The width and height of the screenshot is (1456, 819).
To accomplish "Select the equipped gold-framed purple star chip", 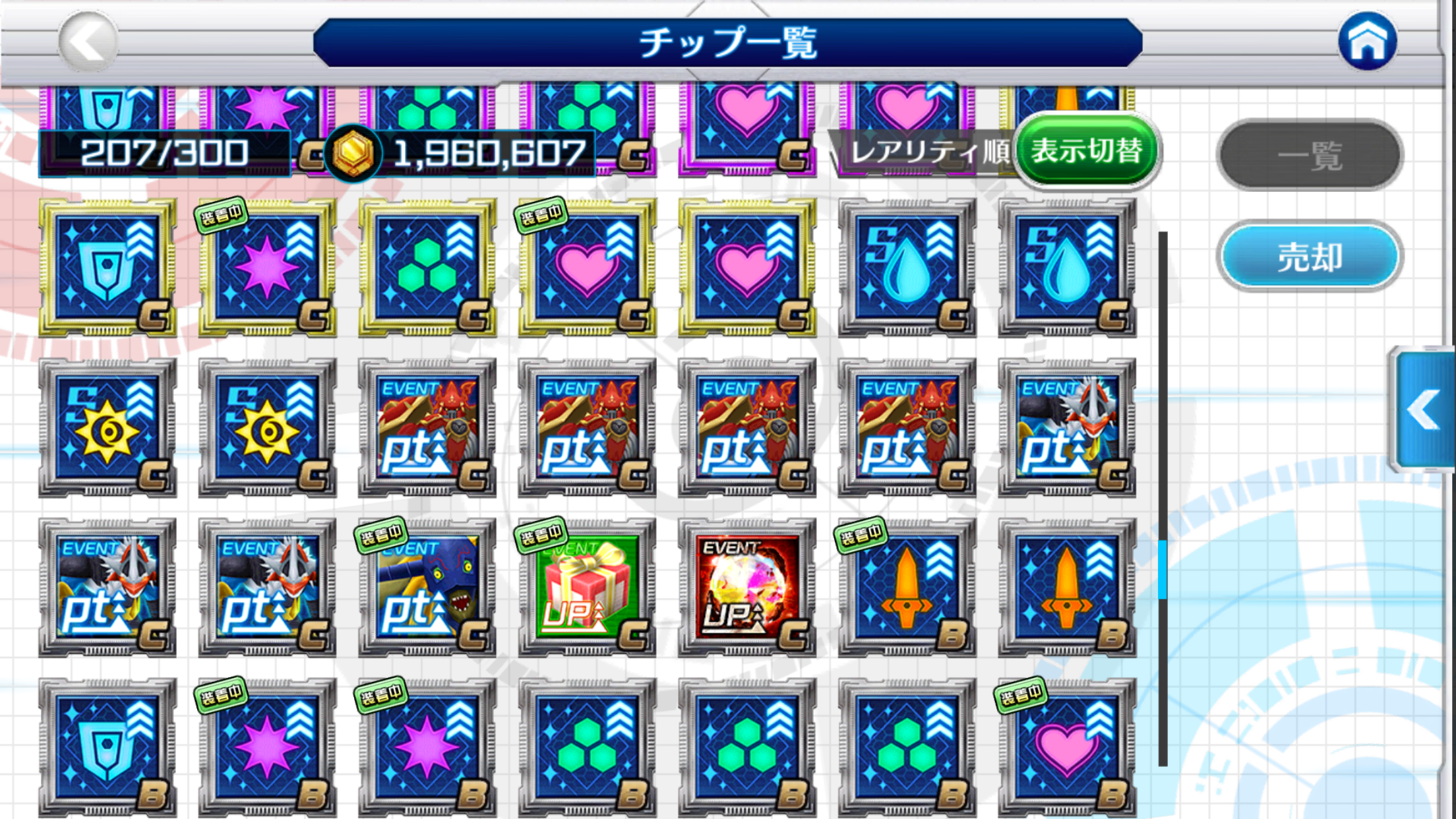I will 267,268.
